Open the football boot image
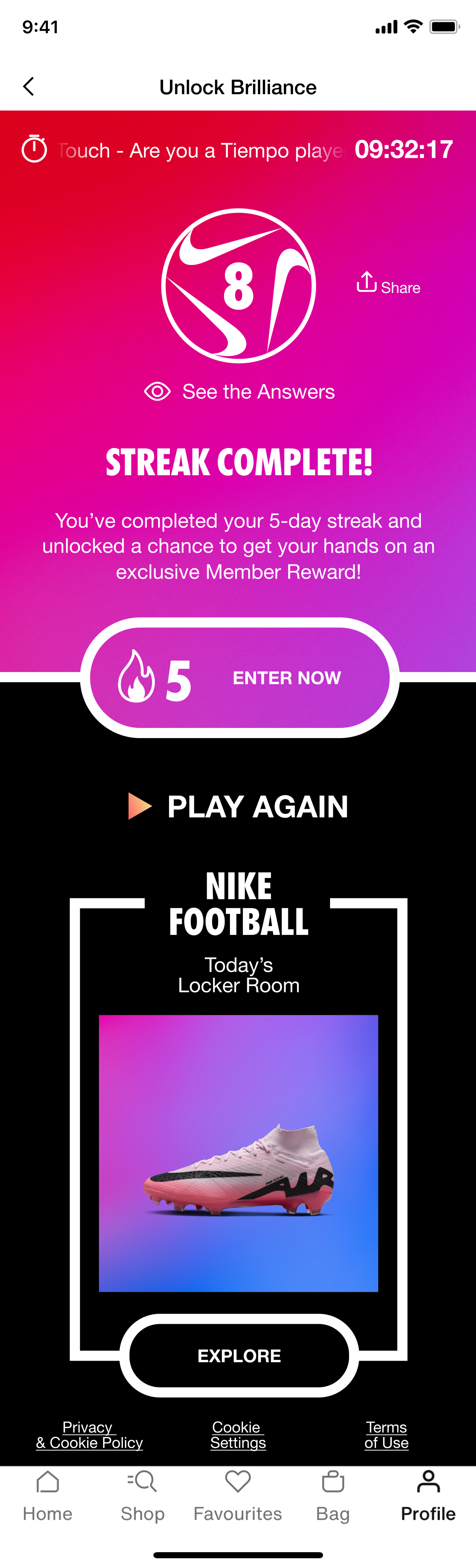This screenshot has height=1568, width=476. [238, 1152]
